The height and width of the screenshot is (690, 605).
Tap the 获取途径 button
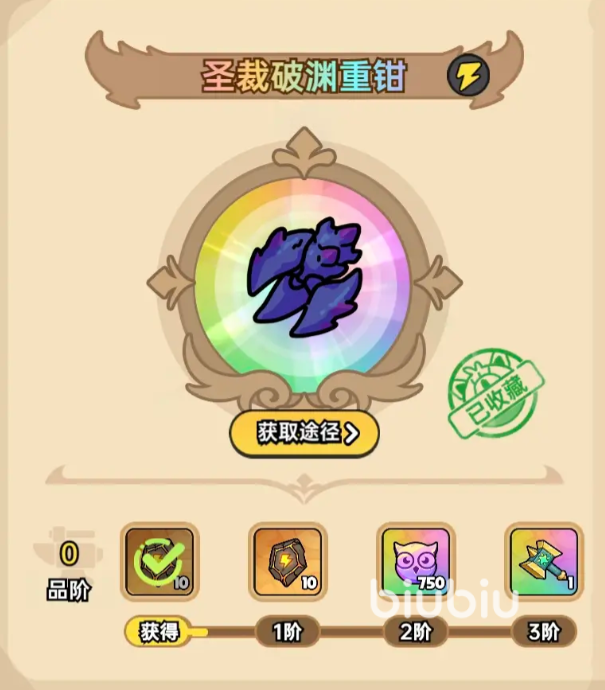coord(304,432)
